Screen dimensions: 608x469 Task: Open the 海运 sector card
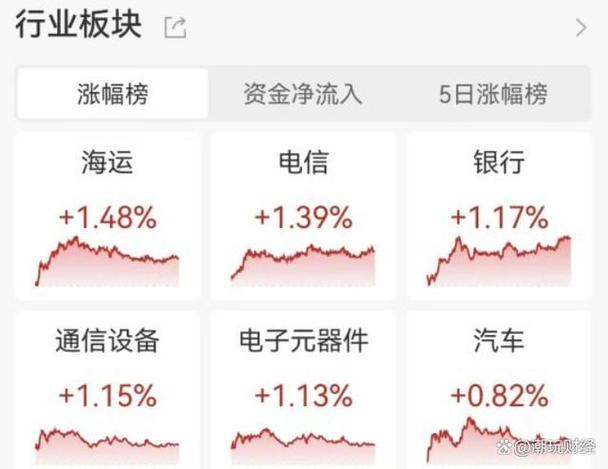(106, 215)
